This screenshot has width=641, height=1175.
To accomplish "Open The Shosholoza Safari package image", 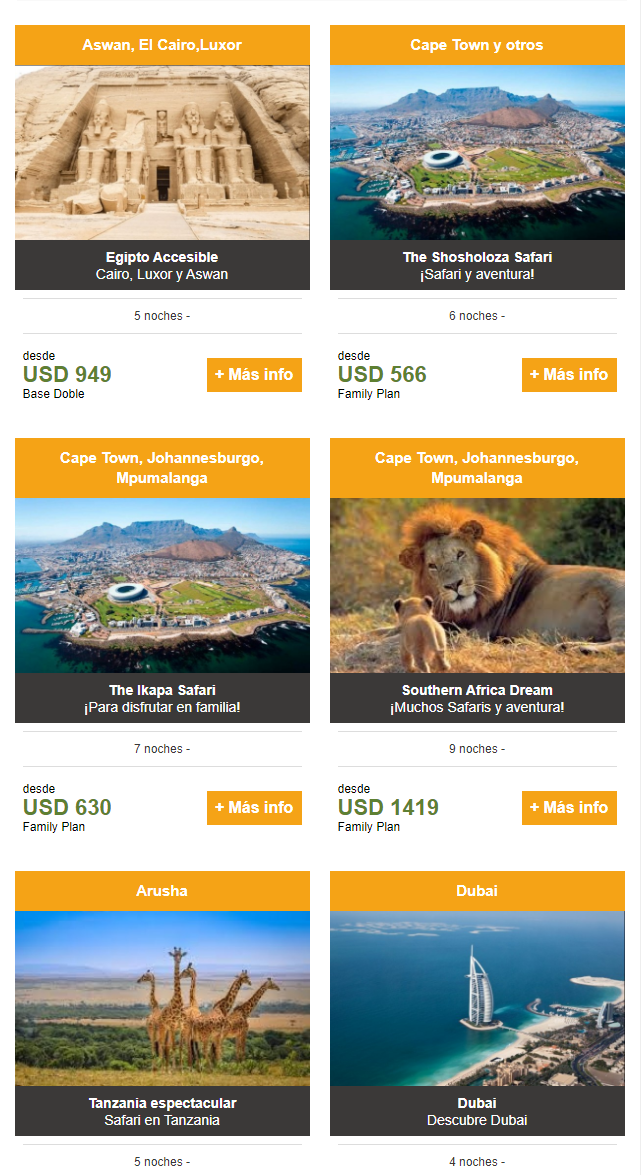I will point(477,153).
